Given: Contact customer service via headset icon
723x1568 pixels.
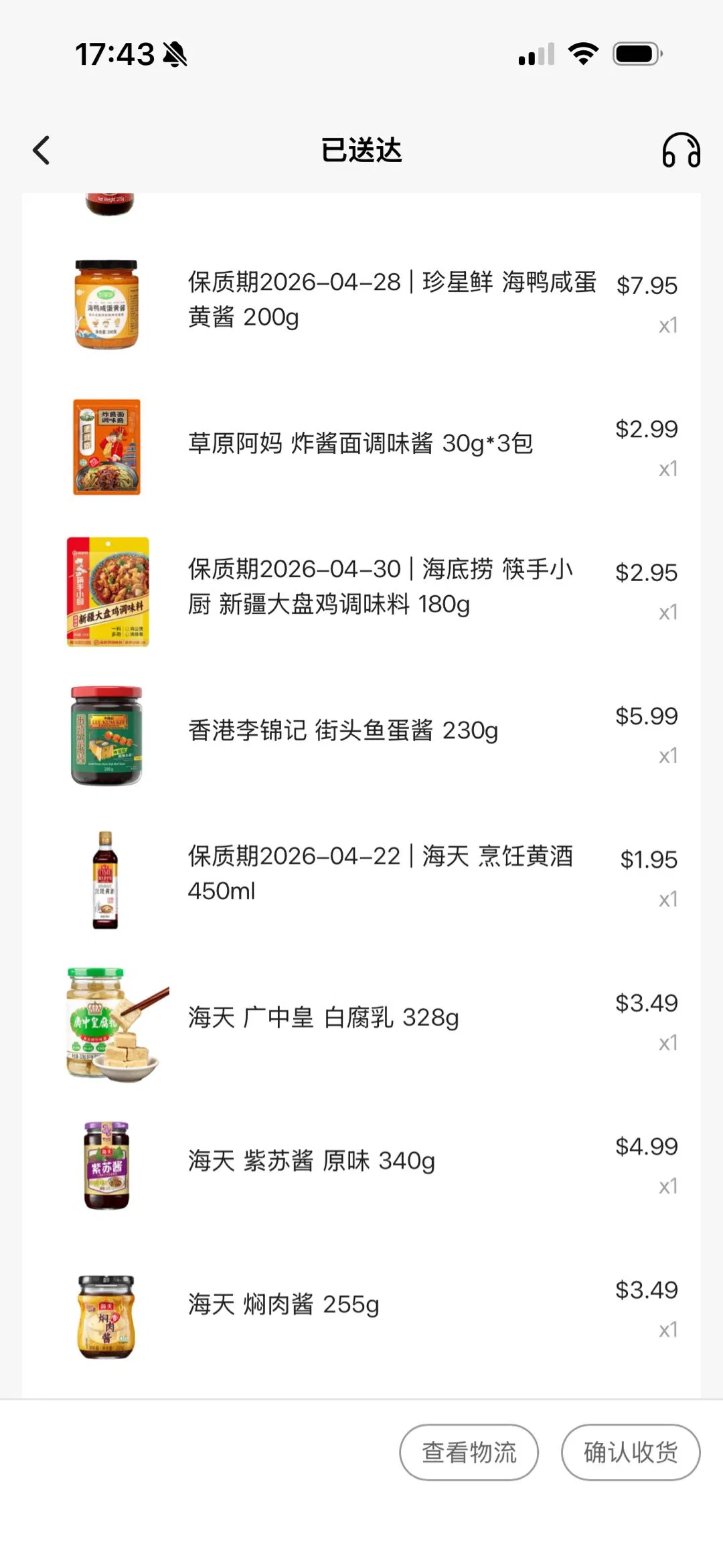Looking at the screenshot, I should (681, 150).
